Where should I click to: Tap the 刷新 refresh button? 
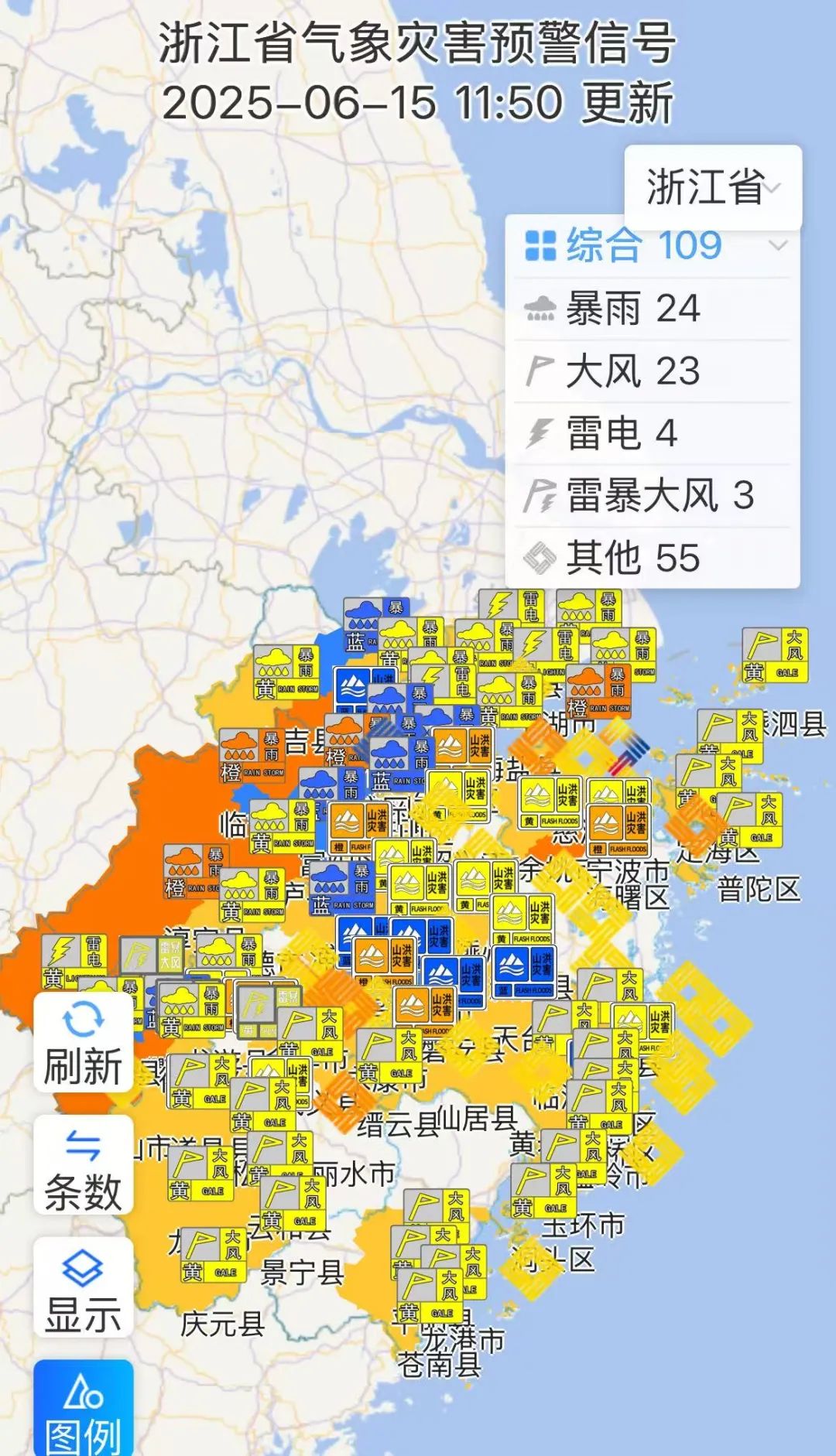tap(83, 1042)
